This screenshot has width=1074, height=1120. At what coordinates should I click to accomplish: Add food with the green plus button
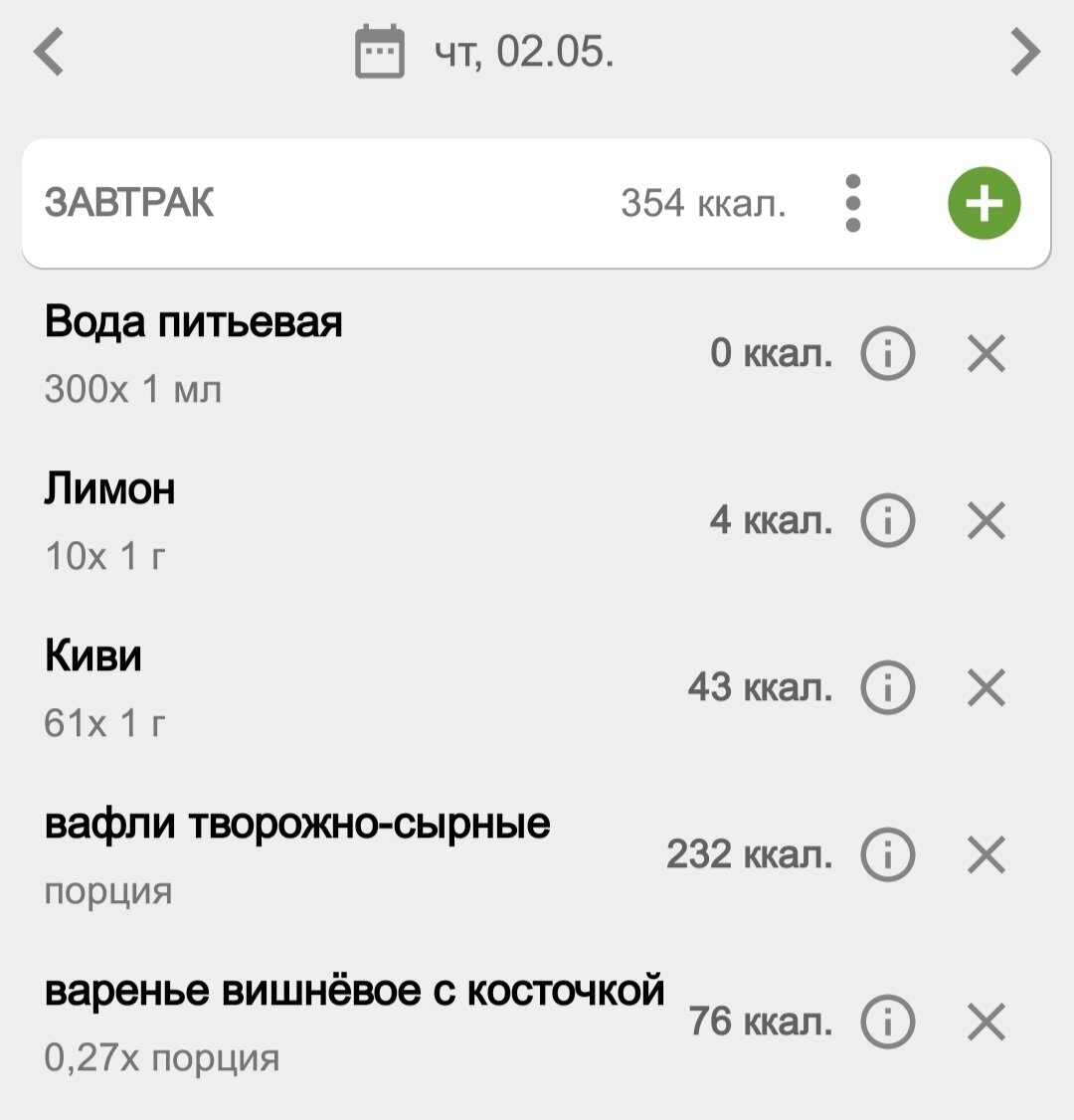983,202
